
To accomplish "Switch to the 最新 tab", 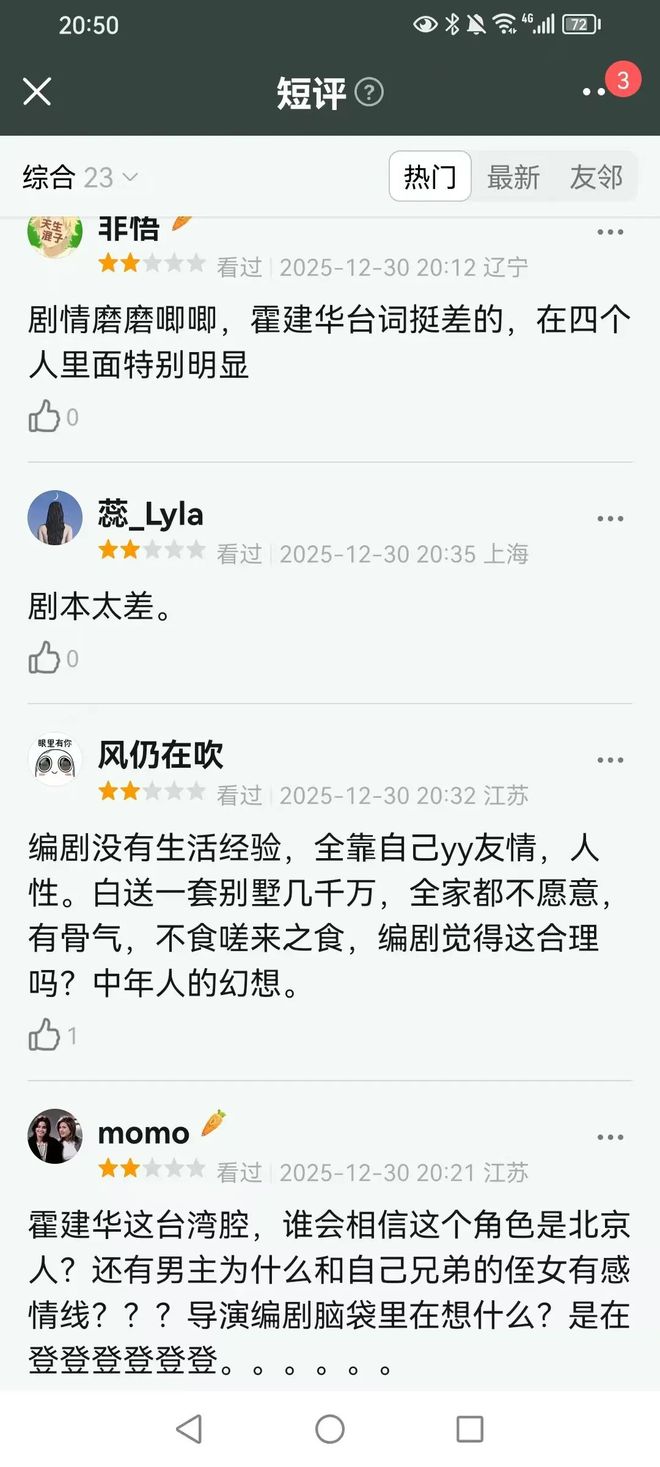I will click(513, 177).
